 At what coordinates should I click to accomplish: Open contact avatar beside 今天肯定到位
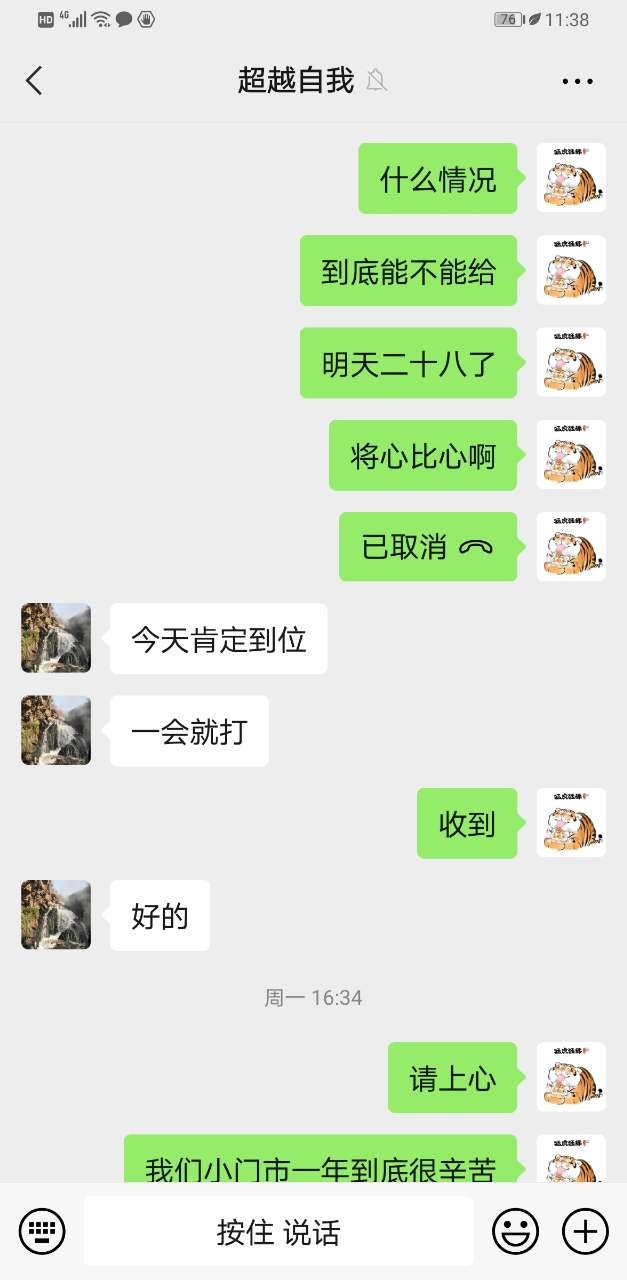[x=56, y=638]
